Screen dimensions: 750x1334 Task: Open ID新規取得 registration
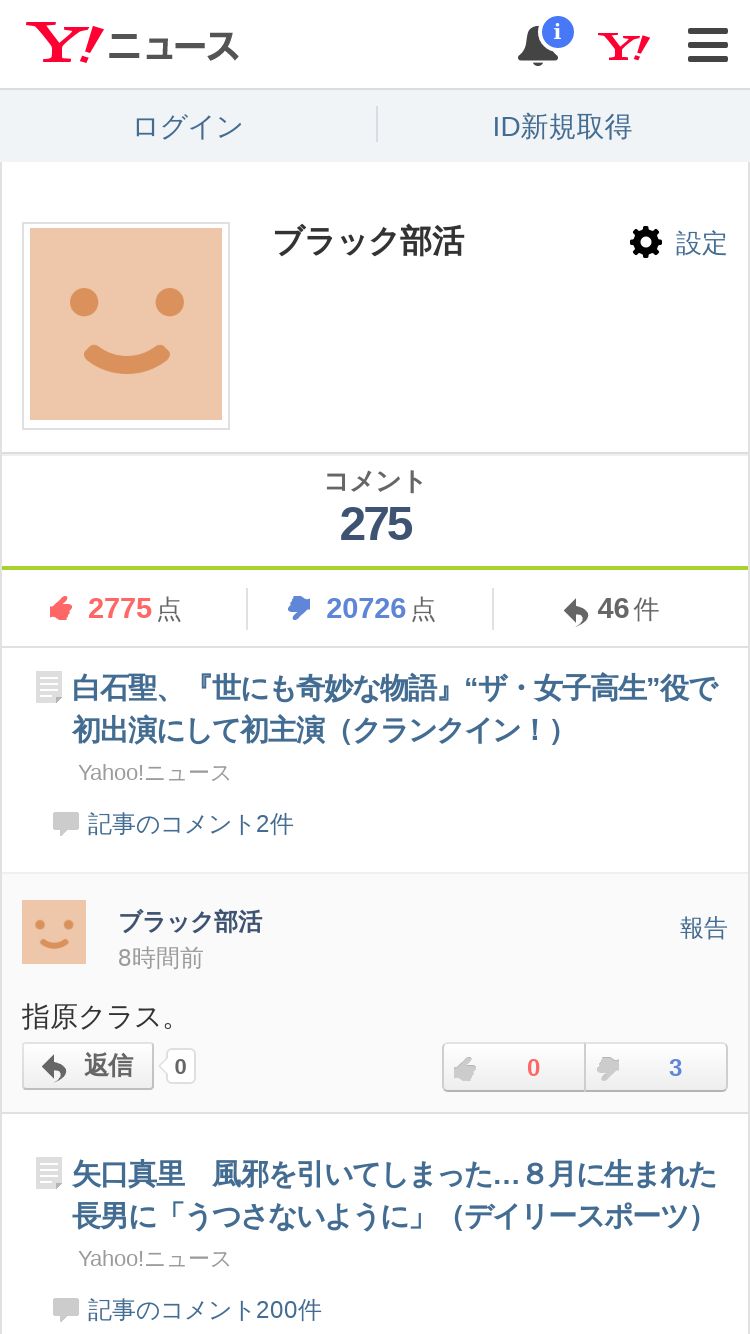[x=562, y=127]
